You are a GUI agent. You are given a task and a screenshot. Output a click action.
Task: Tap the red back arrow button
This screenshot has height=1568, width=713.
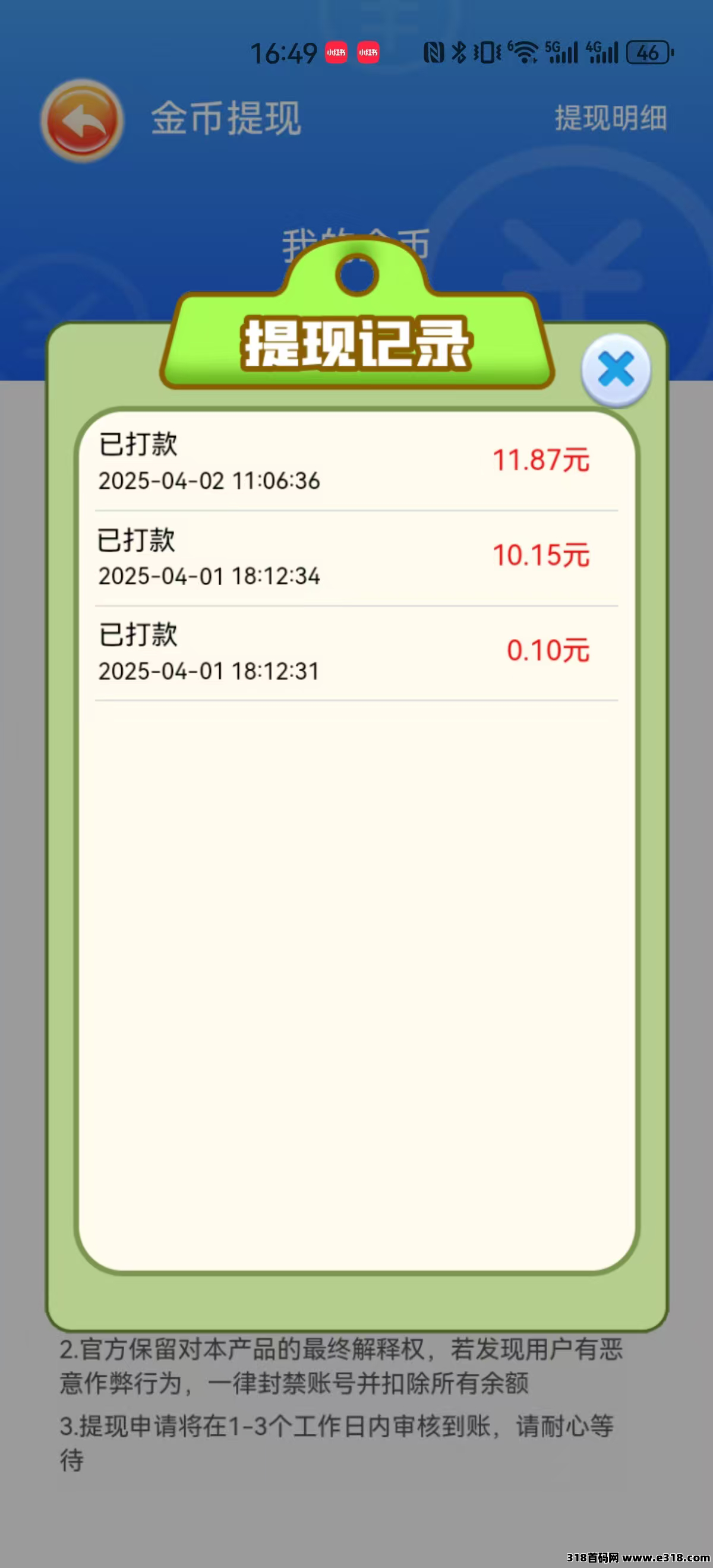click(82, 121)
